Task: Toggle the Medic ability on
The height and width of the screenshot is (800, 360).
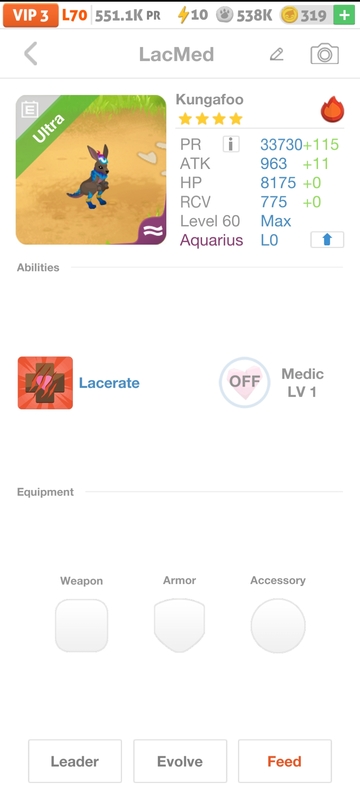Action: pos(244,382)
